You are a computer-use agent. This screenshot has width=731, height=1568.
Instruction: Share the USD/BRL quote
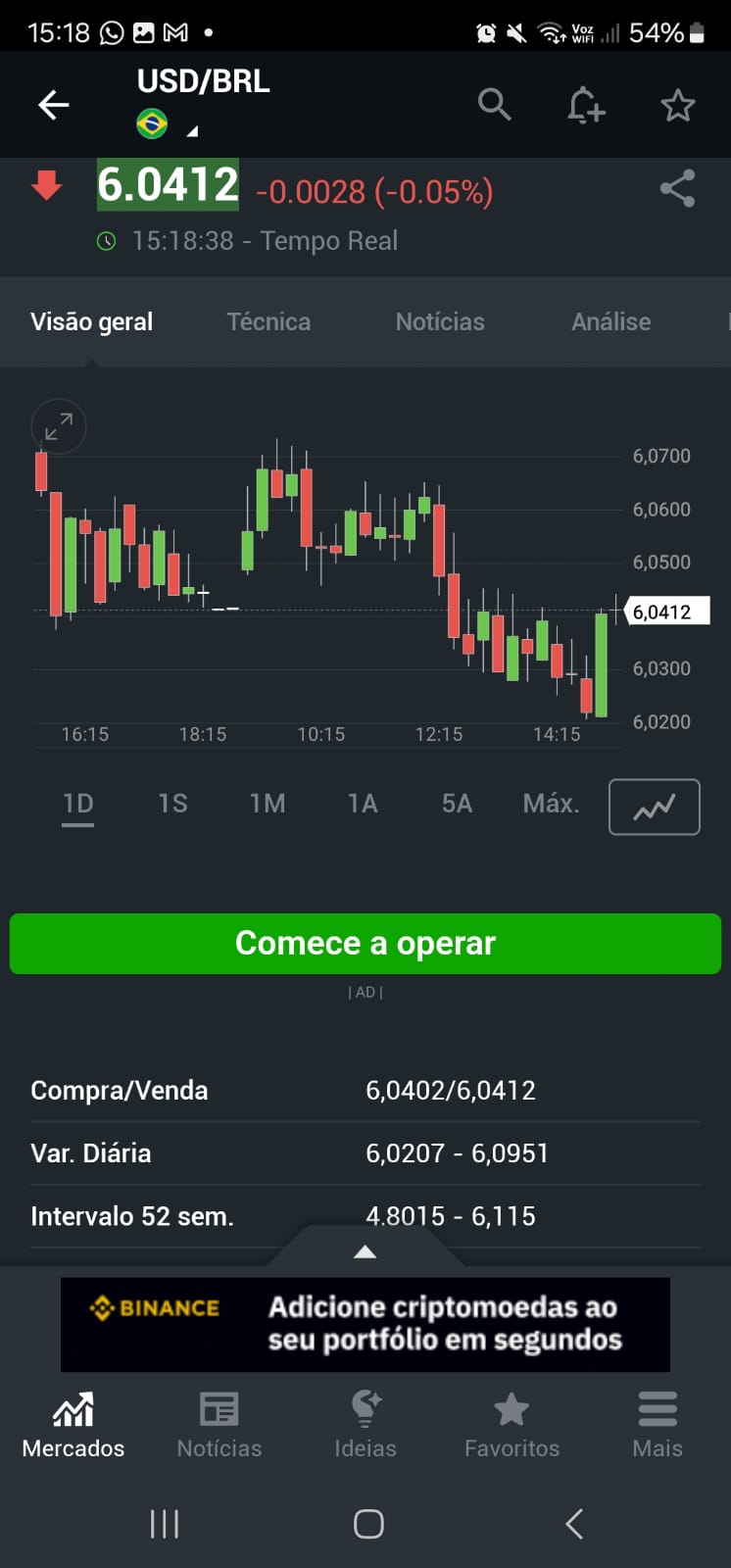coord(677,188)
